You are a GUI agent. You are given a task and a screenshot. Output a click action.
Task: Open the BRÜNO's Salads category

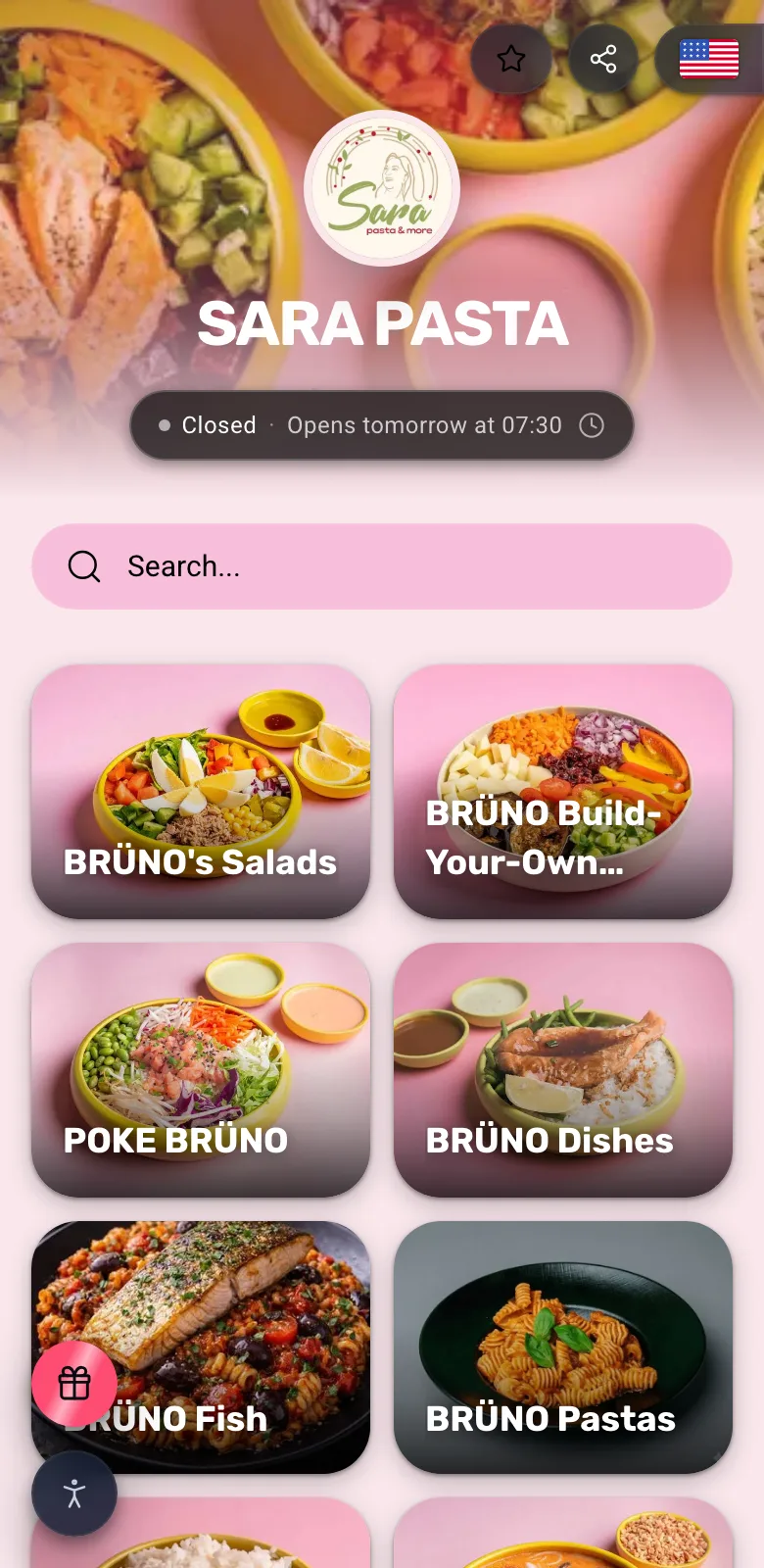click(201, 792)
